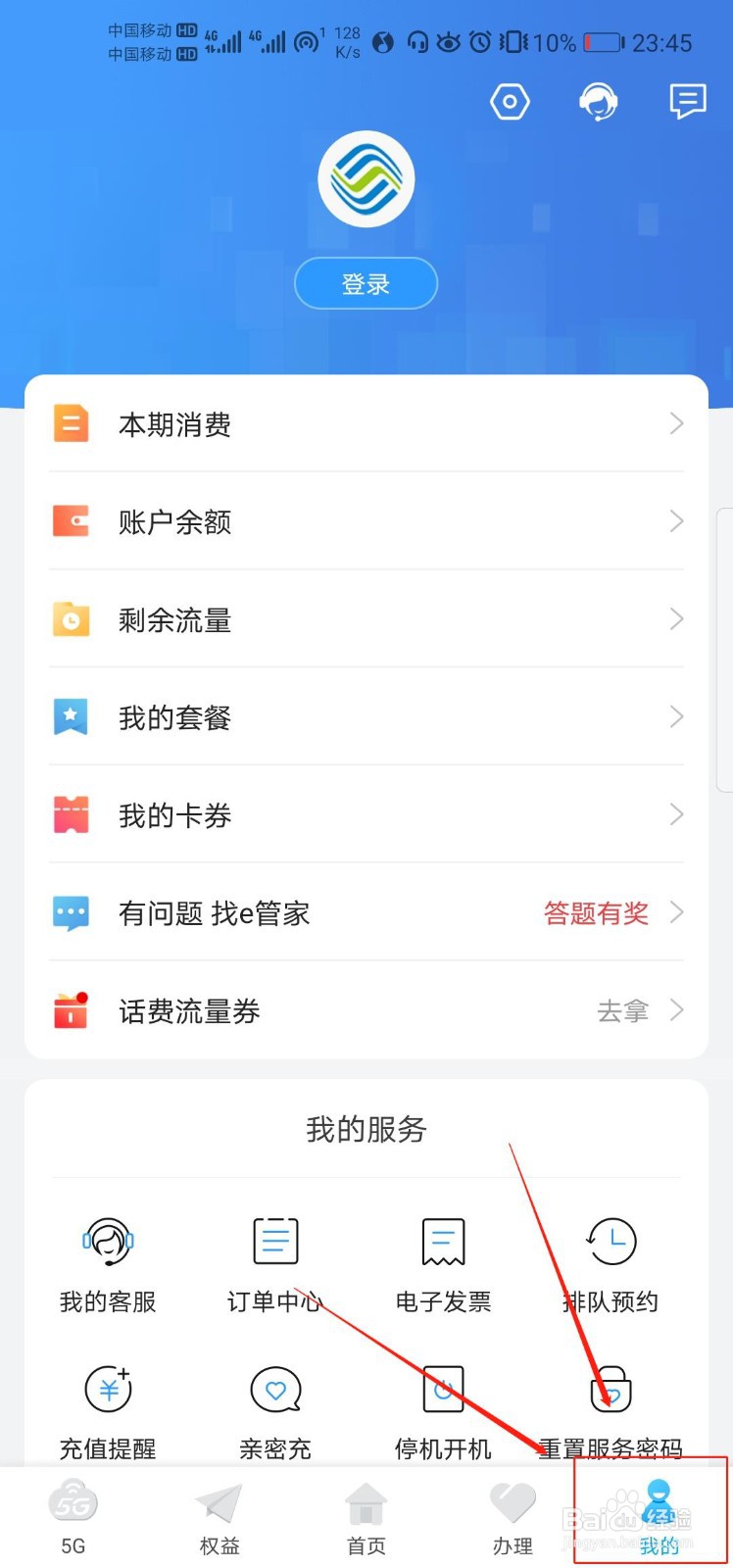Switch to the 办理 tab
The image size is (733, 1568).
[513, 1517]
